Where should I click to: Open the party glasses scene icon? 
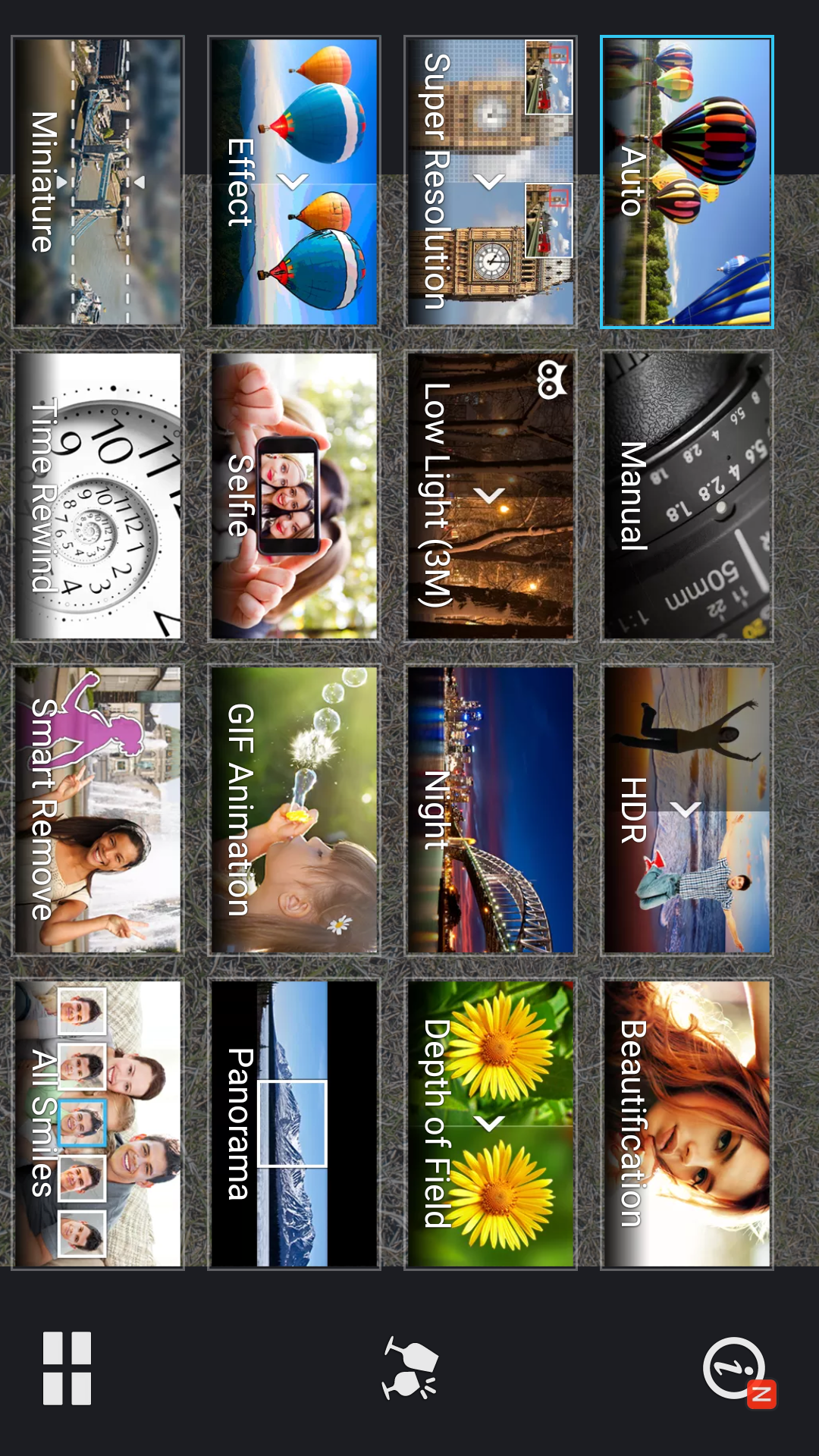click(409, 1368)
